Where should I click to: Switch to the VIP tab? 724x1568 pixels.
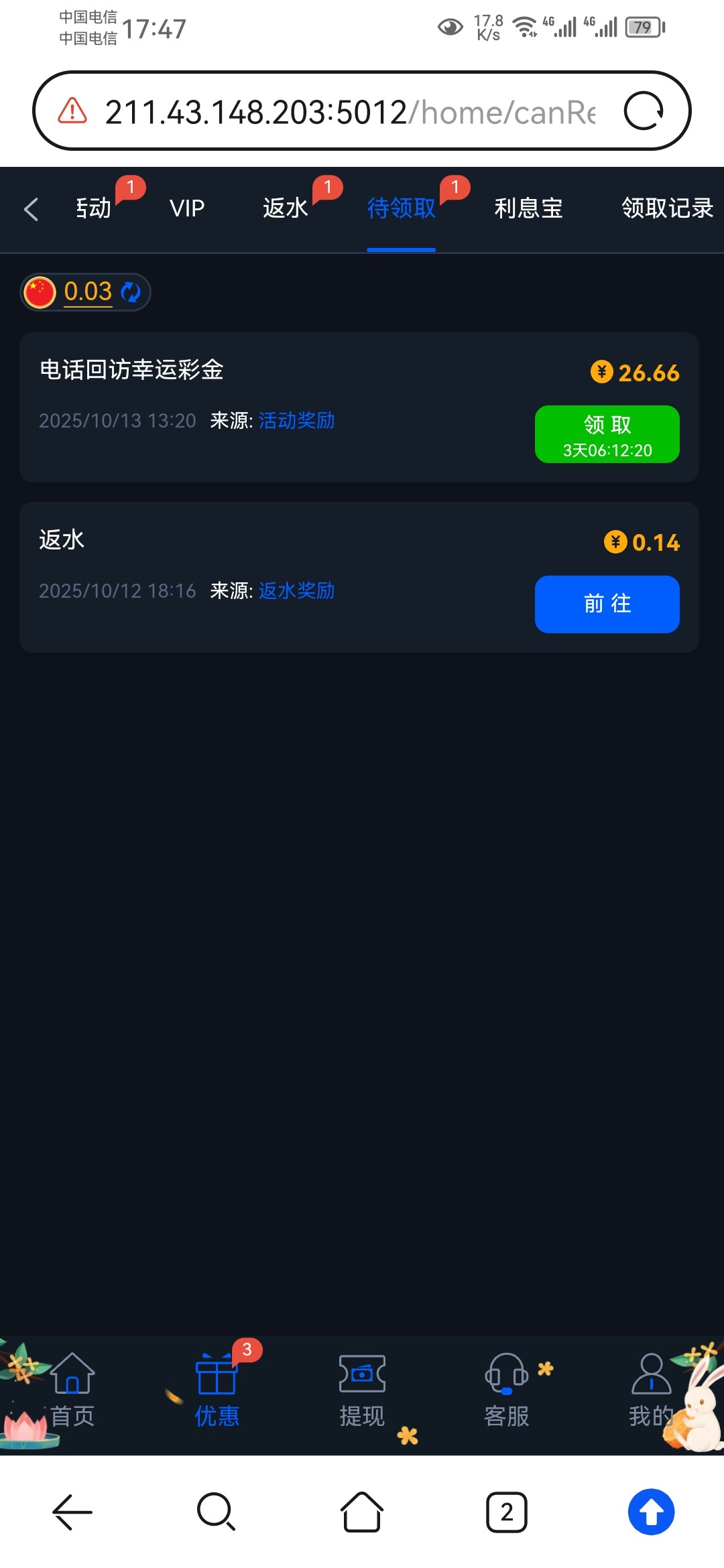coord(187,209)
